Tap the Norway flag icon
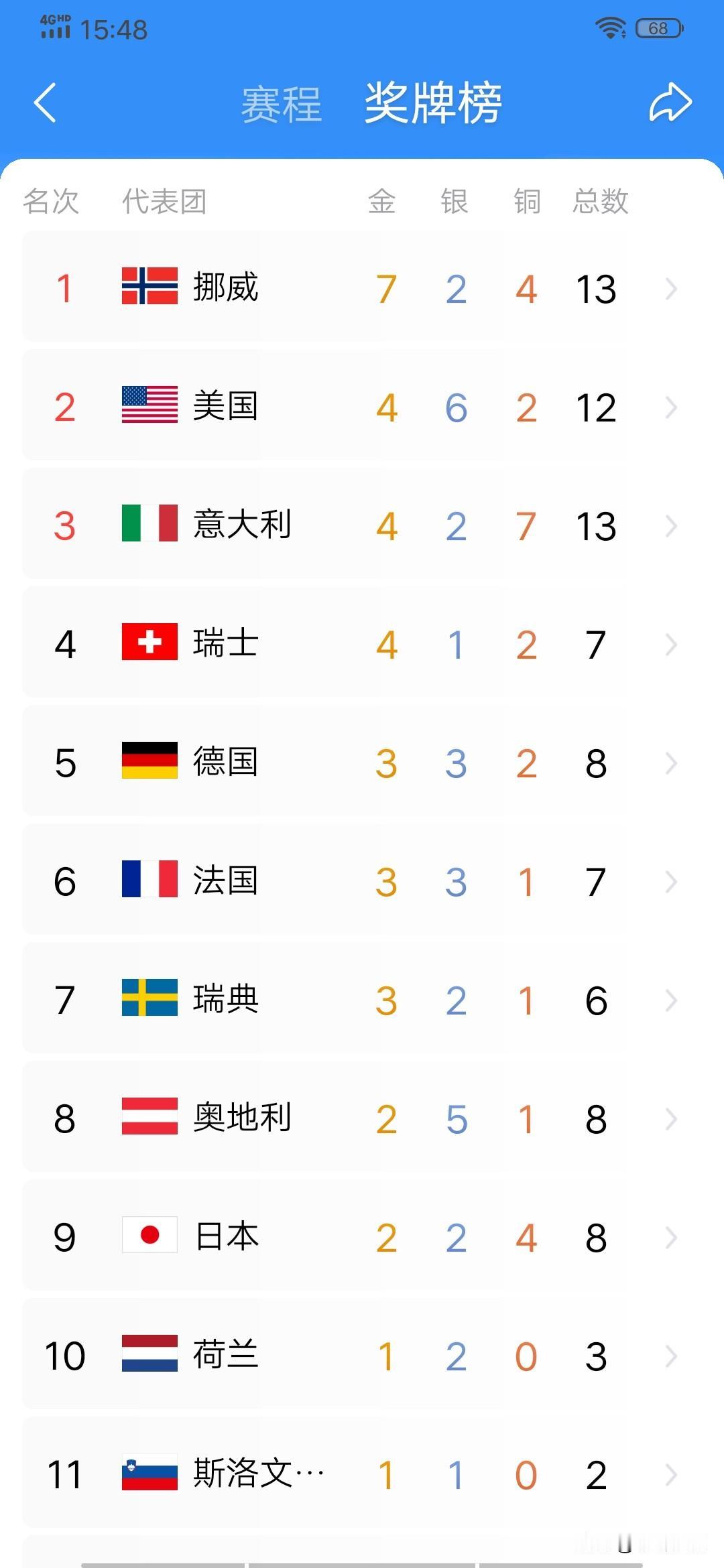 coord(149,288)
